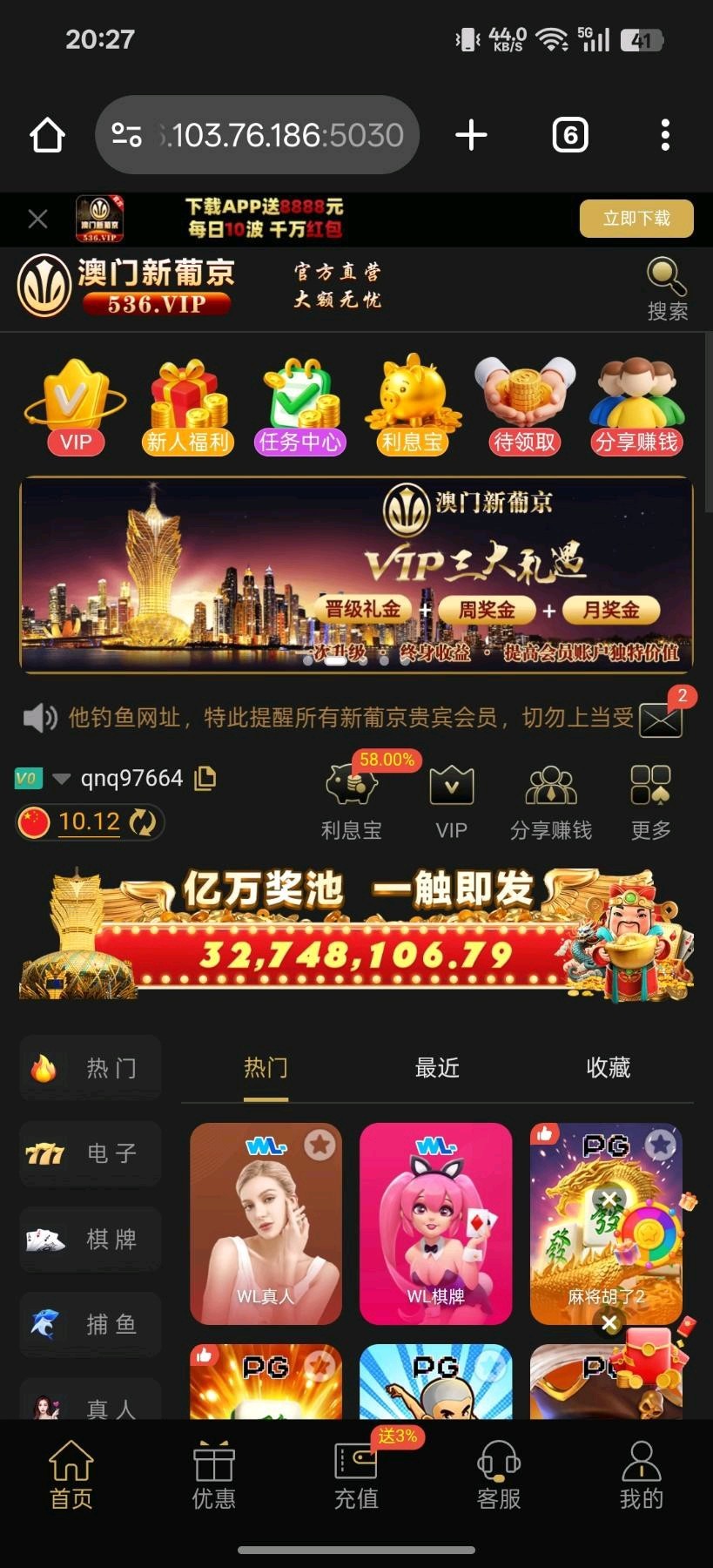Viewport: 713px width, 1568px height.
Task: Open the 新人福利 shortcut
Action: [x=188, y=408]
